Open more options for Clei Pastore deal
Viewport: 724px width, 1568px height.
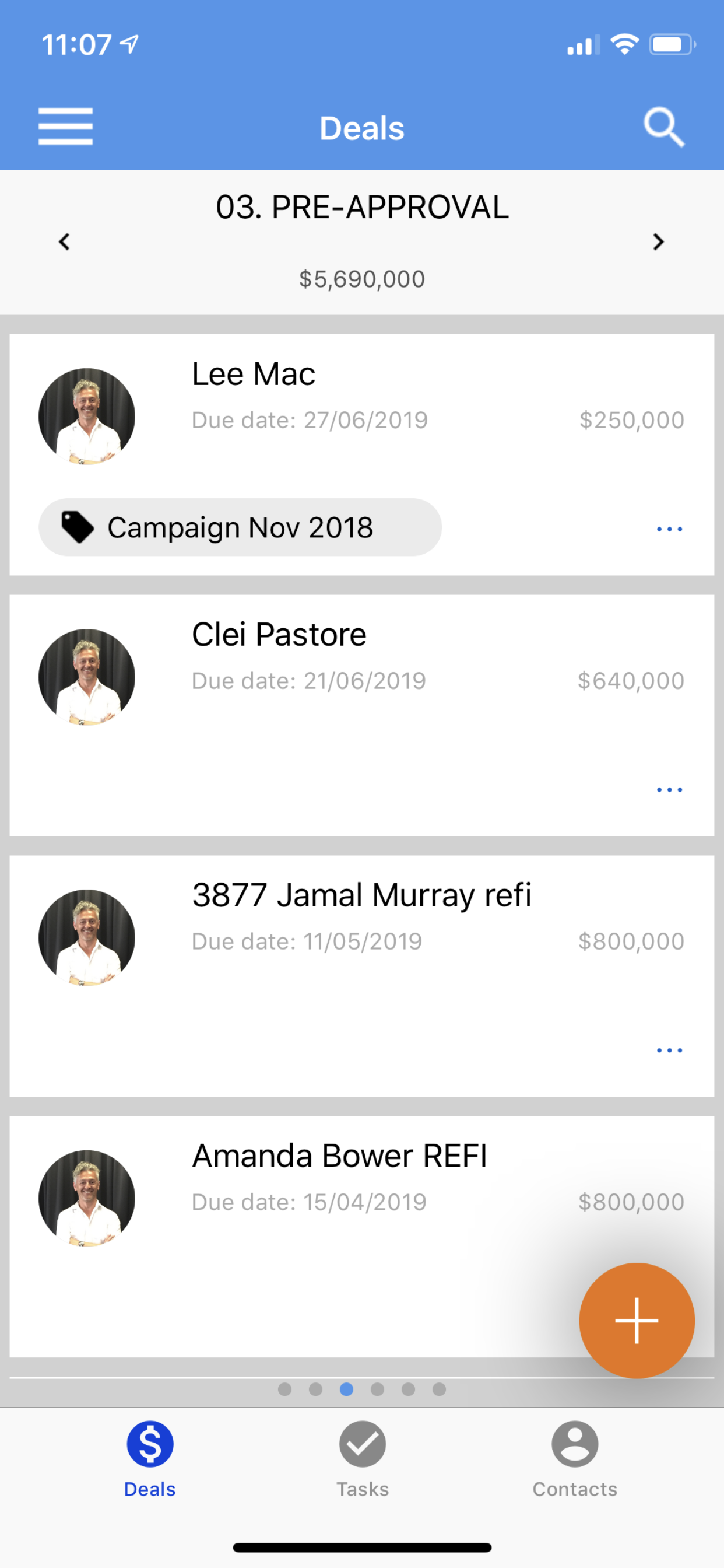(669, 789)
